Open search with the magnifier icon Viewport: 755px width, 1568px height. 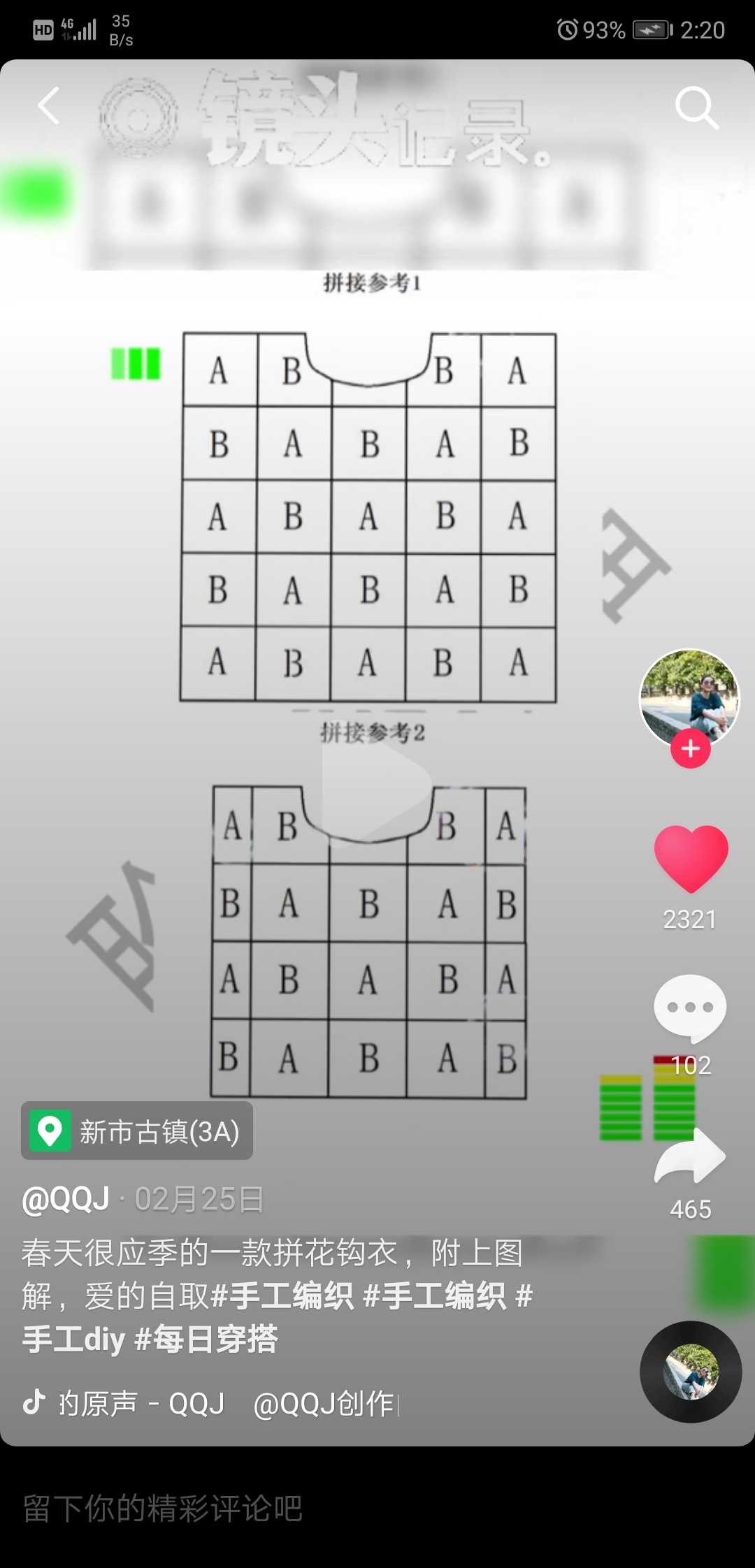pos(696,108)
